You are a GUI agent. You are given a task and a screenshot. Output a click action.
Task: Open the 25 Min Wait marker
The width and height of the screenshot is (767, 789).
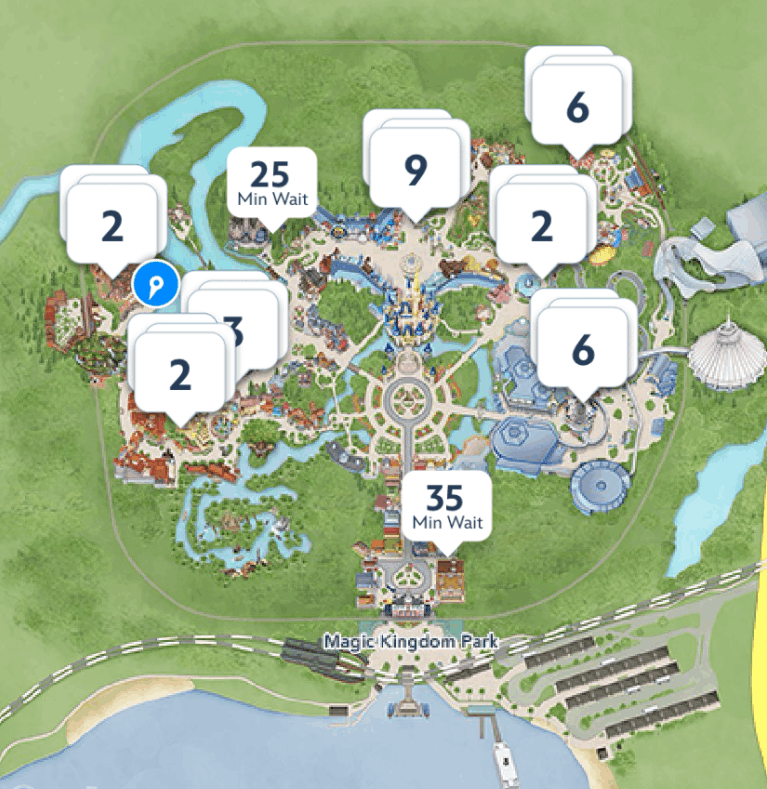pyautogui.click(x=271, y=182)
